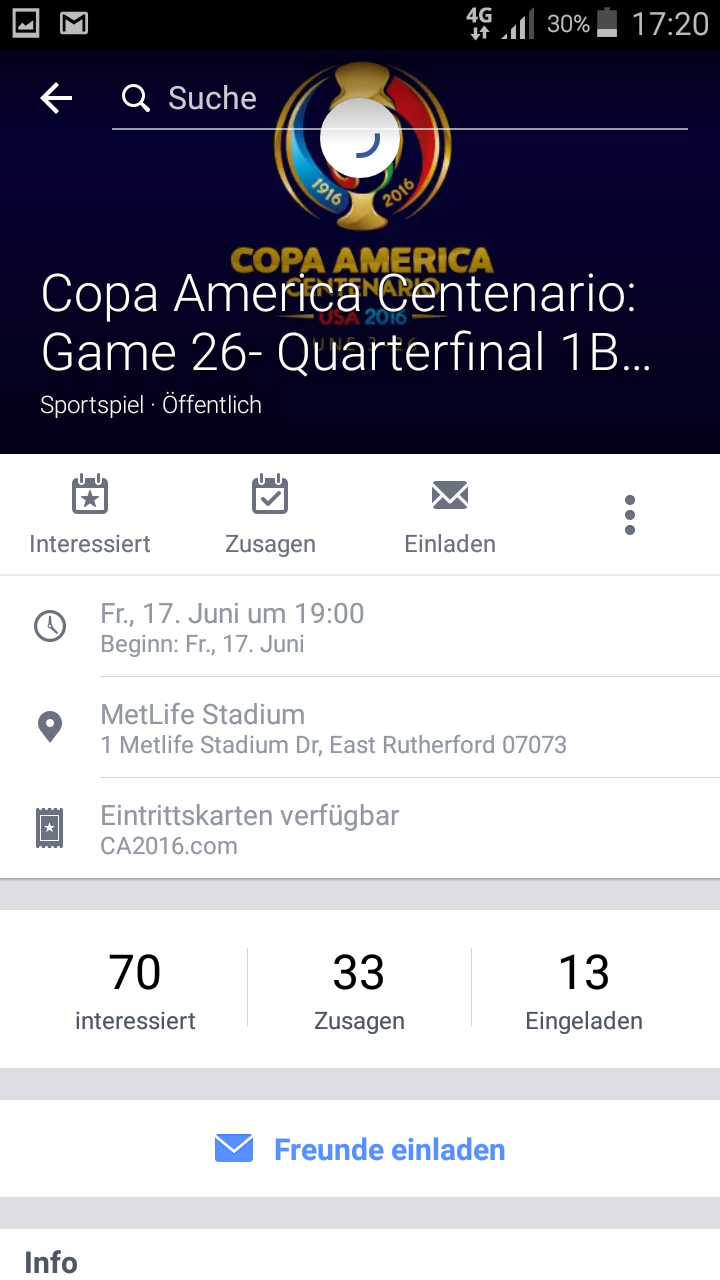Confirm attendance with Zusagen
Viewport: 720px width, 1280px height.
(270, 516)
